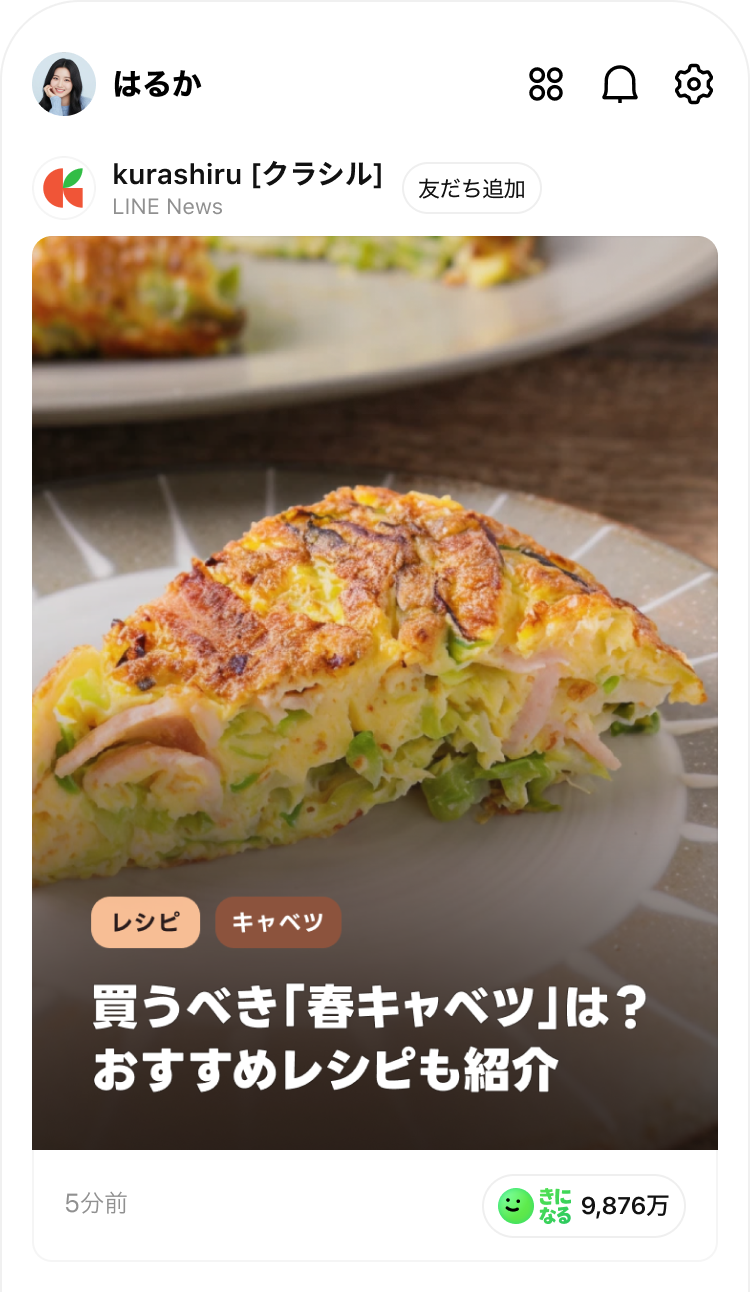The image size is (750, 1292).
Task: Select the キャベツ tag chip
Action: (x=278, y=922)
